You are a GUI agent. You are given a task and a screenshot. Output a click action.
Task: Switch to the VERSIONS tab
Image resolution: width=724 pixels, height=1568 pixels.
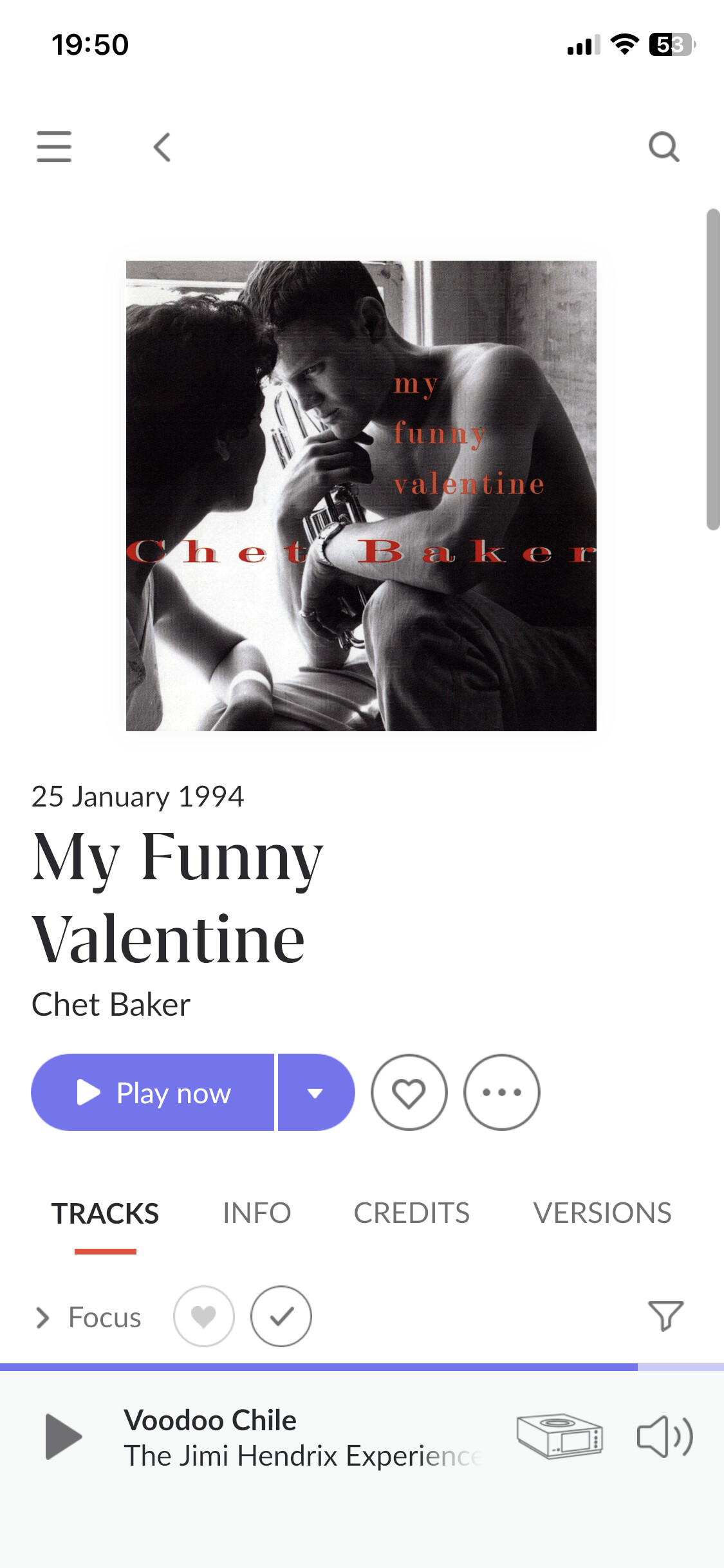pyautogui.click(x=602, y=1213)
